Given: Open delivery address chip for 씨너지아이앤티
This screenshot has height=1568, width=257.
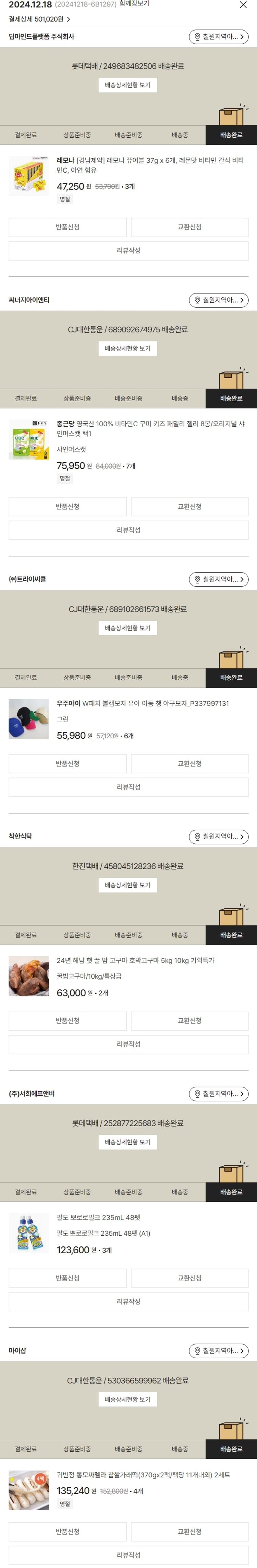Looking at the screenshot, I should (x=218, y=300).
